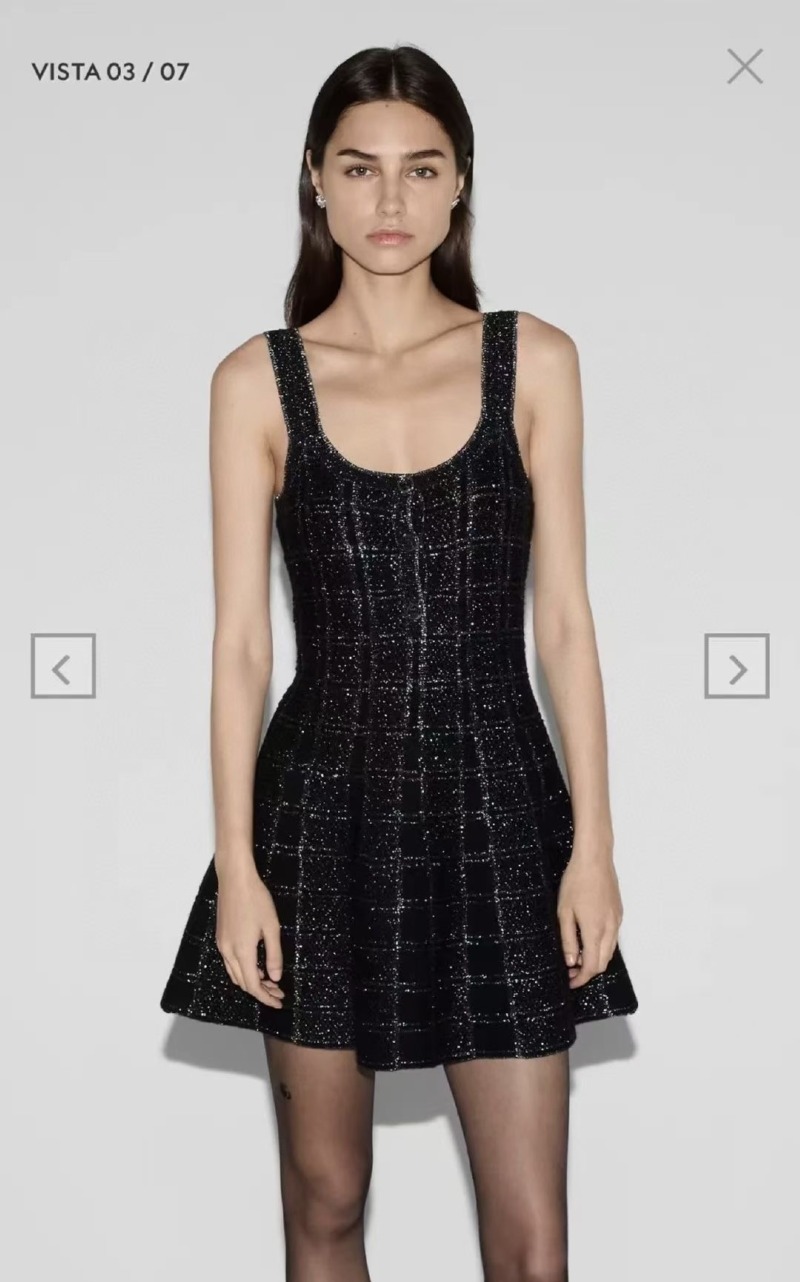Go to the previous product view
The width and height of the screenshot is (800, 1282).
[63, 666]
